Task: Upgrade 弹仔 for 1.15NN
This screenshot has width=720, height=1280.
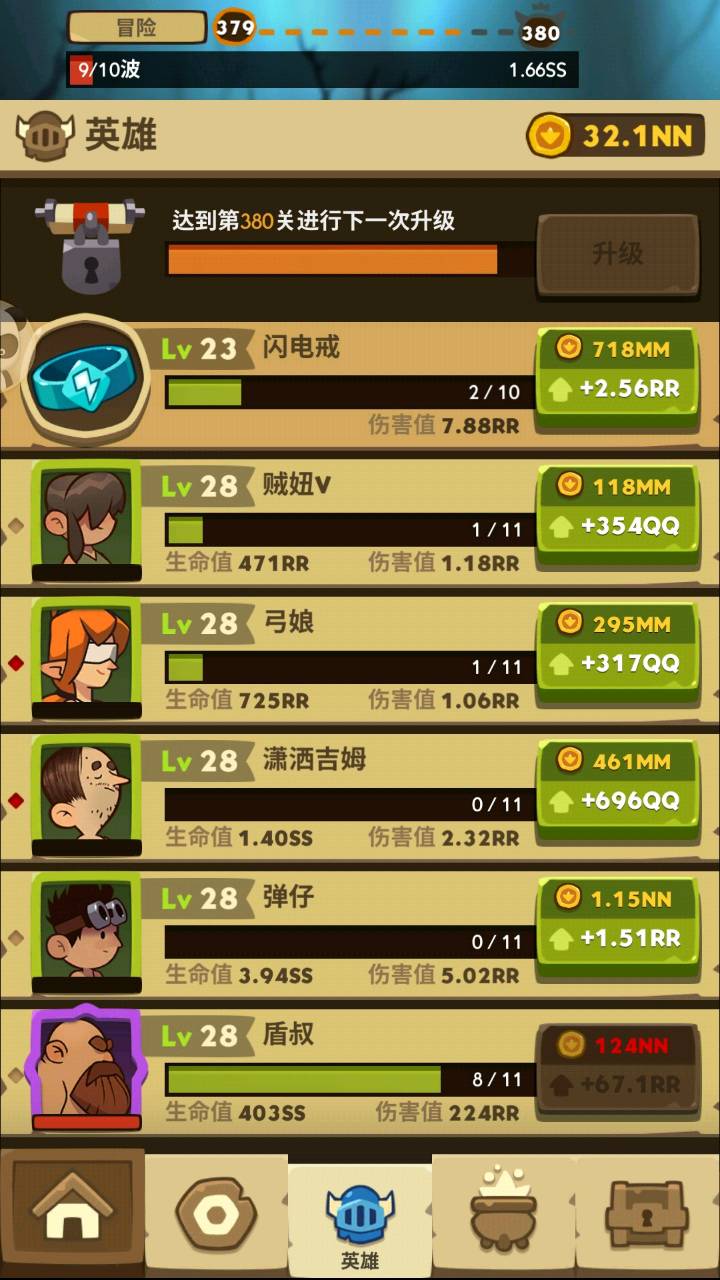Action: [x=617, y=919]
